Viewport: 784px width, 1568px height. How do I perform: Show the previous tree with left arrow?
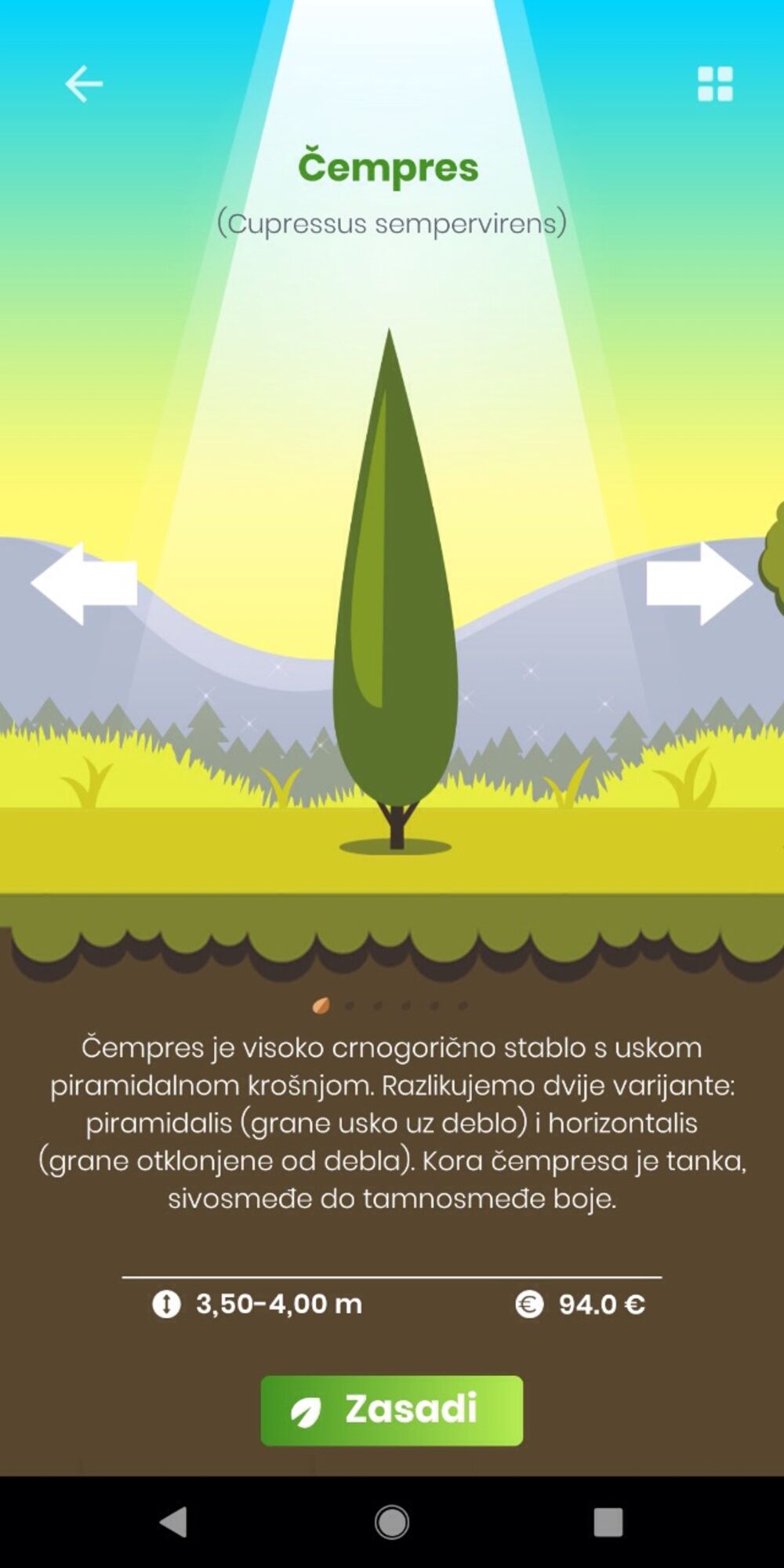(84, 584)
